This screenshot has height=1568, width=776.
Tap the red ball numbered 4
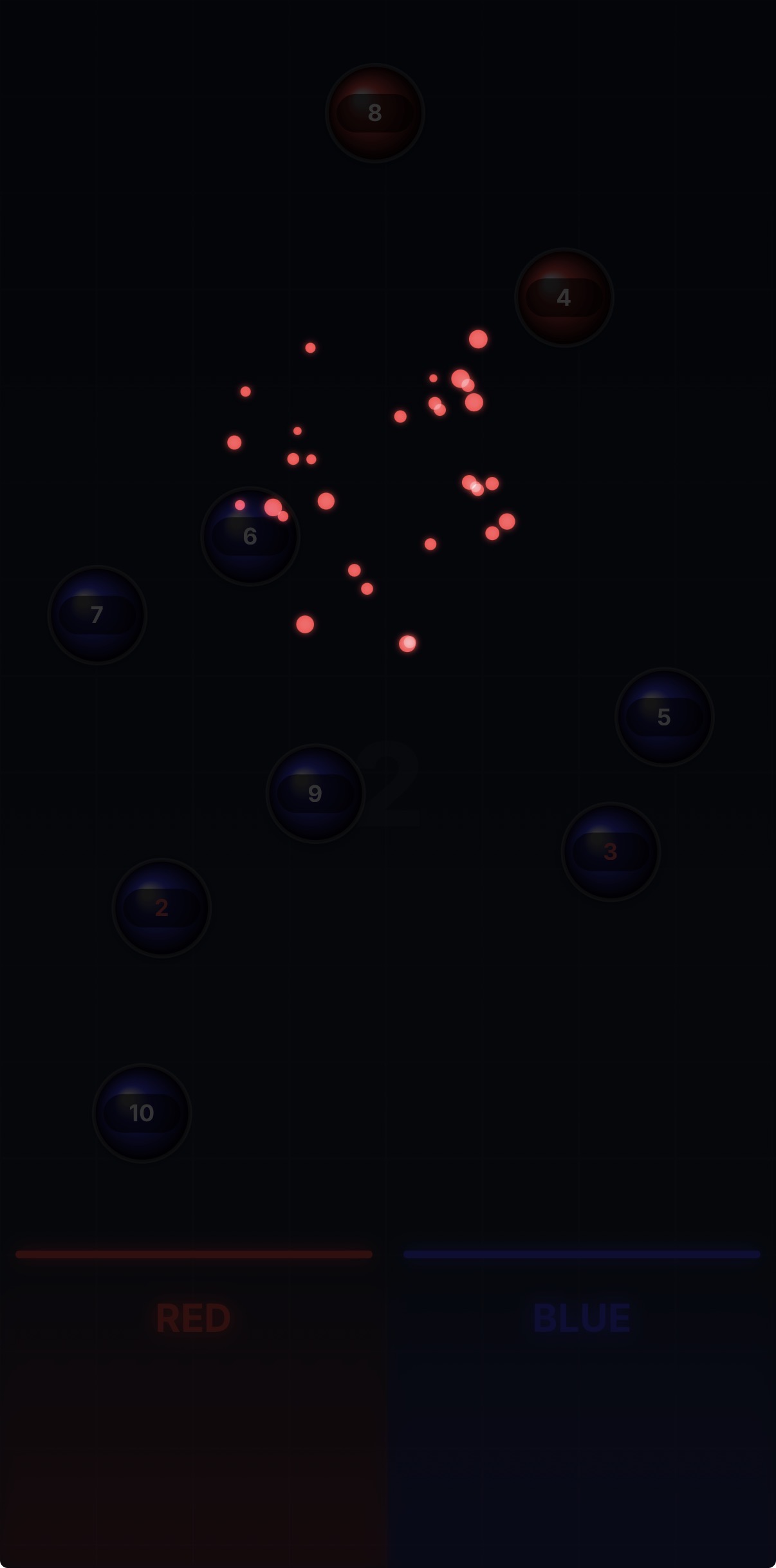click(564, 297)
